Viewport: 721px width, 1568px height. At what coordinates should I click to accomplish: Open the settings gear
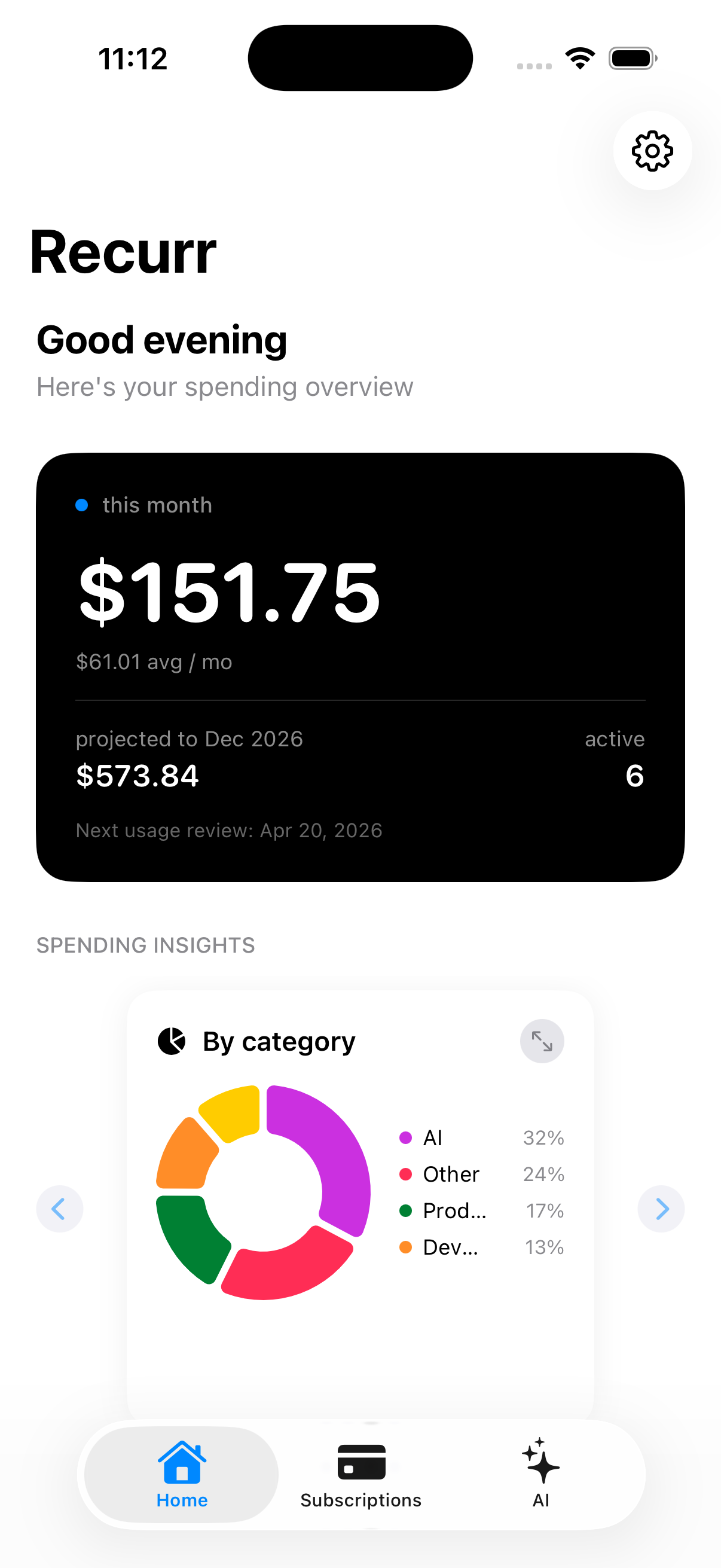[x=652, y=152]
